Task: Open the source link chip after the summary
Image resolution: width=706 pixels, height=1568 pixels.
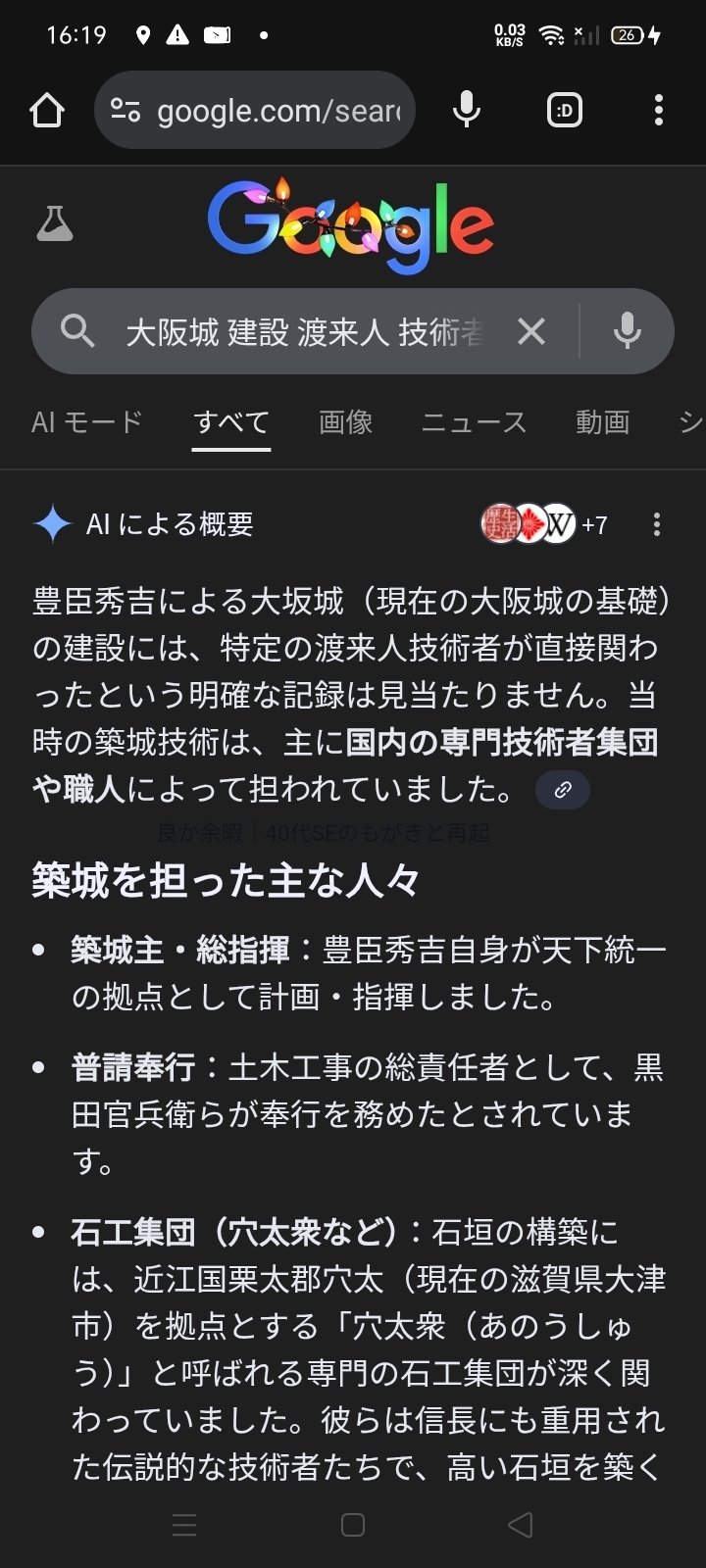Action: coord(563,790)
